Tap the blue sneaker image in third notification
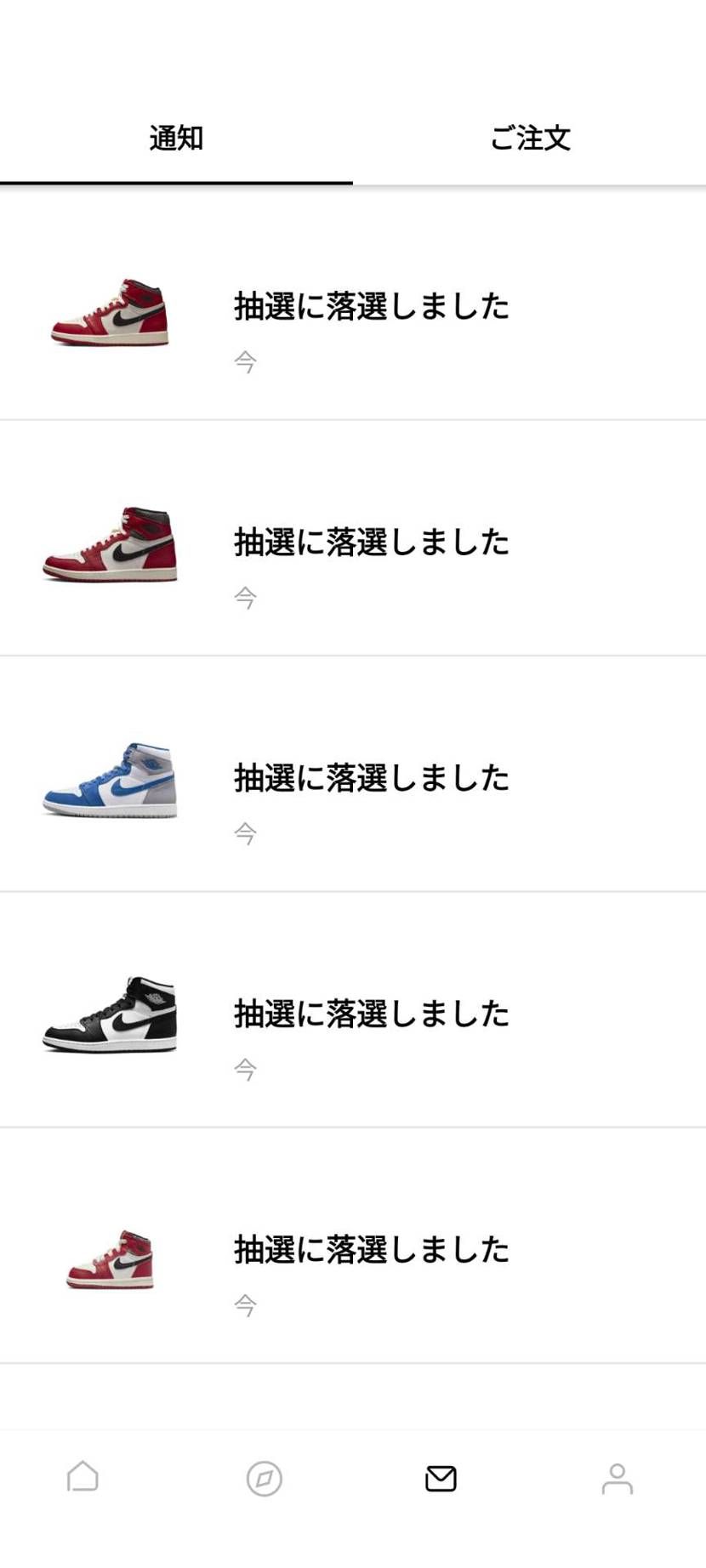Image resolution: width=706 pixels, height=1568 pixels. click(111, 778)
